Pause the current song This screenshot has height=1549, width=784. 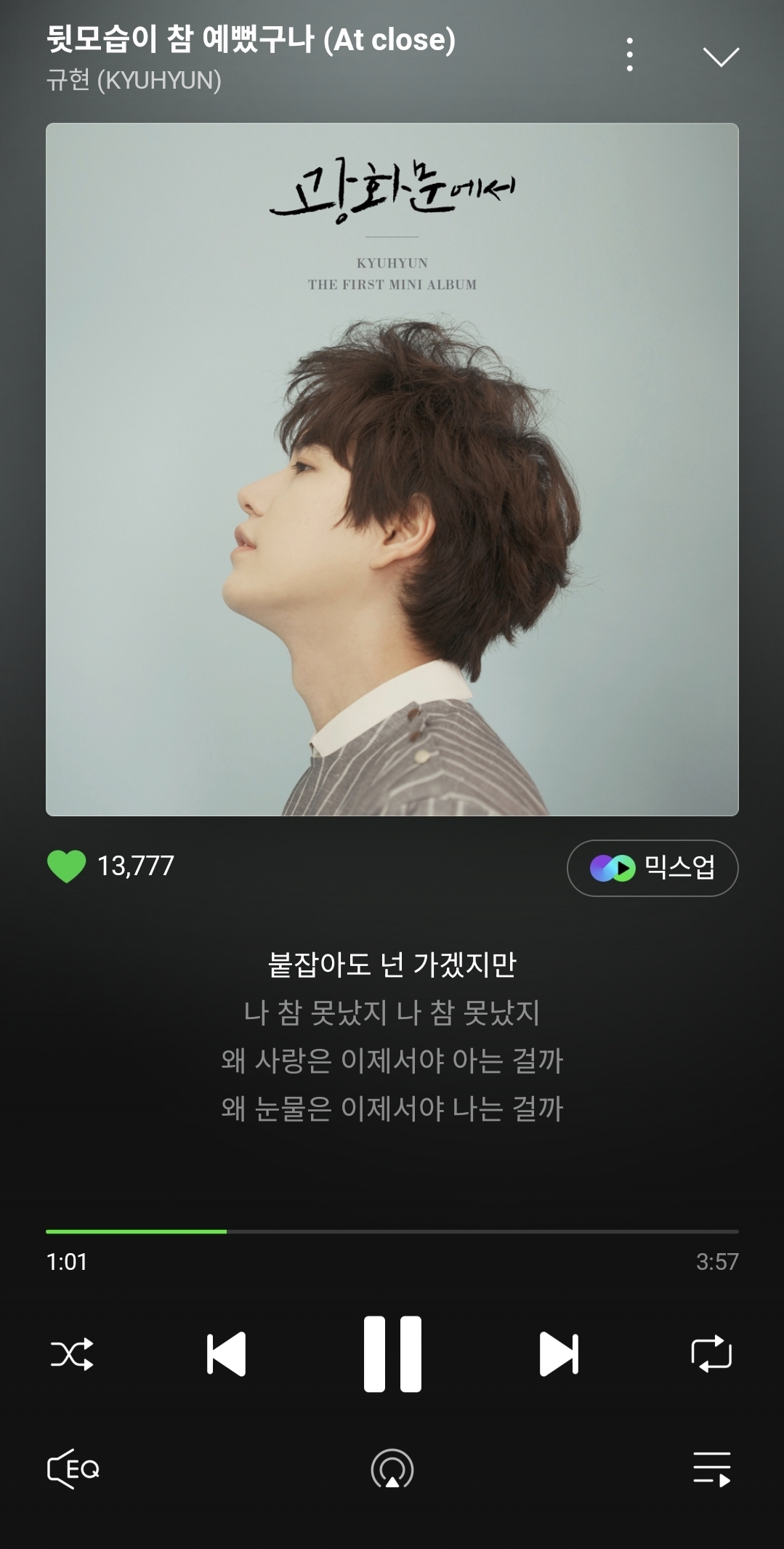pos(392,1353)
